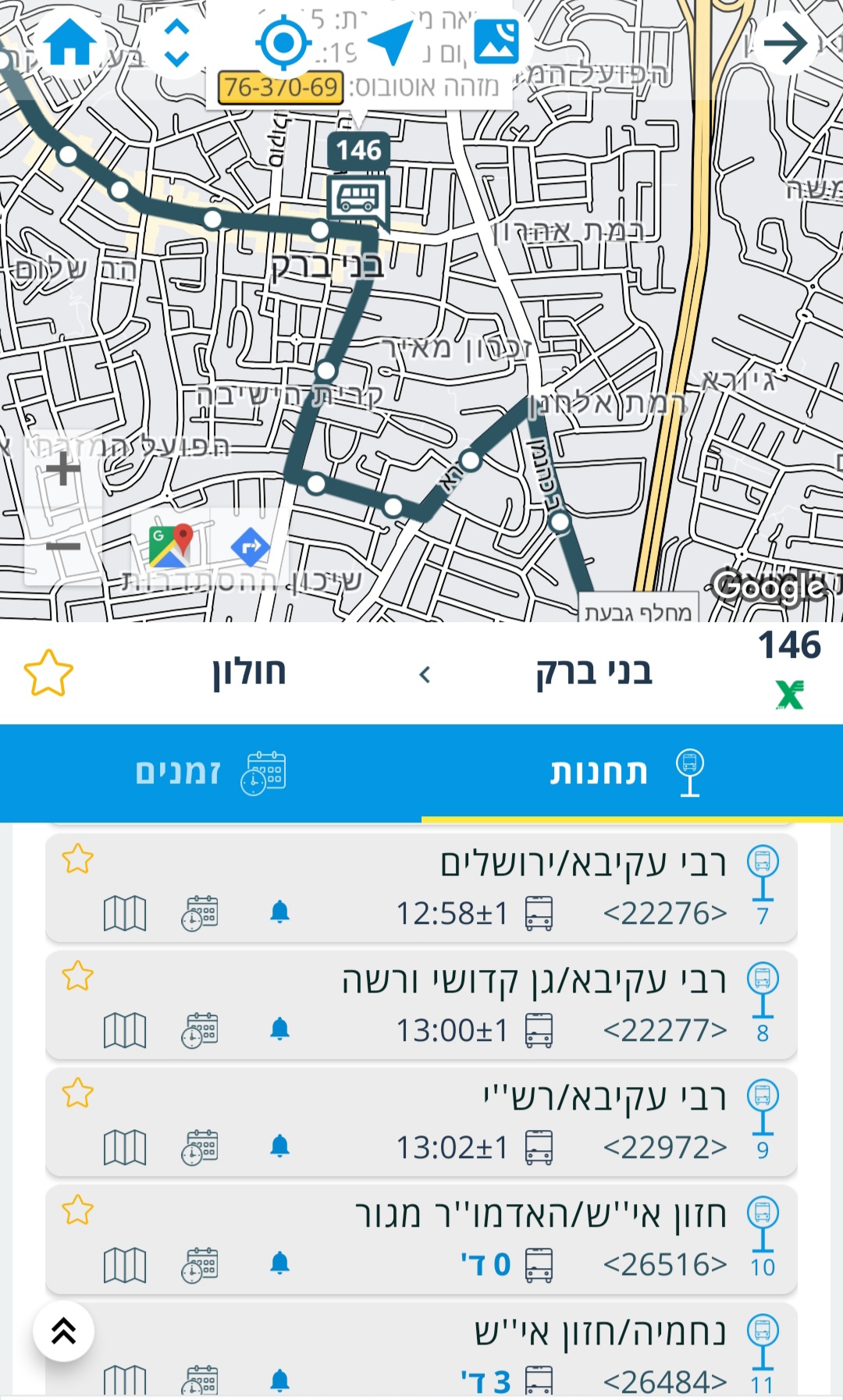Screen dimensions: 843x1400
Task: Center the map on the bus location
Action: coord(283,43)
